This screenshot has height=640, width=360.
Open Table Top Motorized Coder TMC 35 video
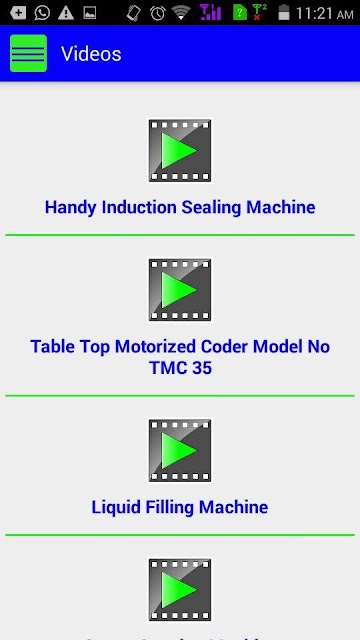pyautogui.click(x=180, y=289)
